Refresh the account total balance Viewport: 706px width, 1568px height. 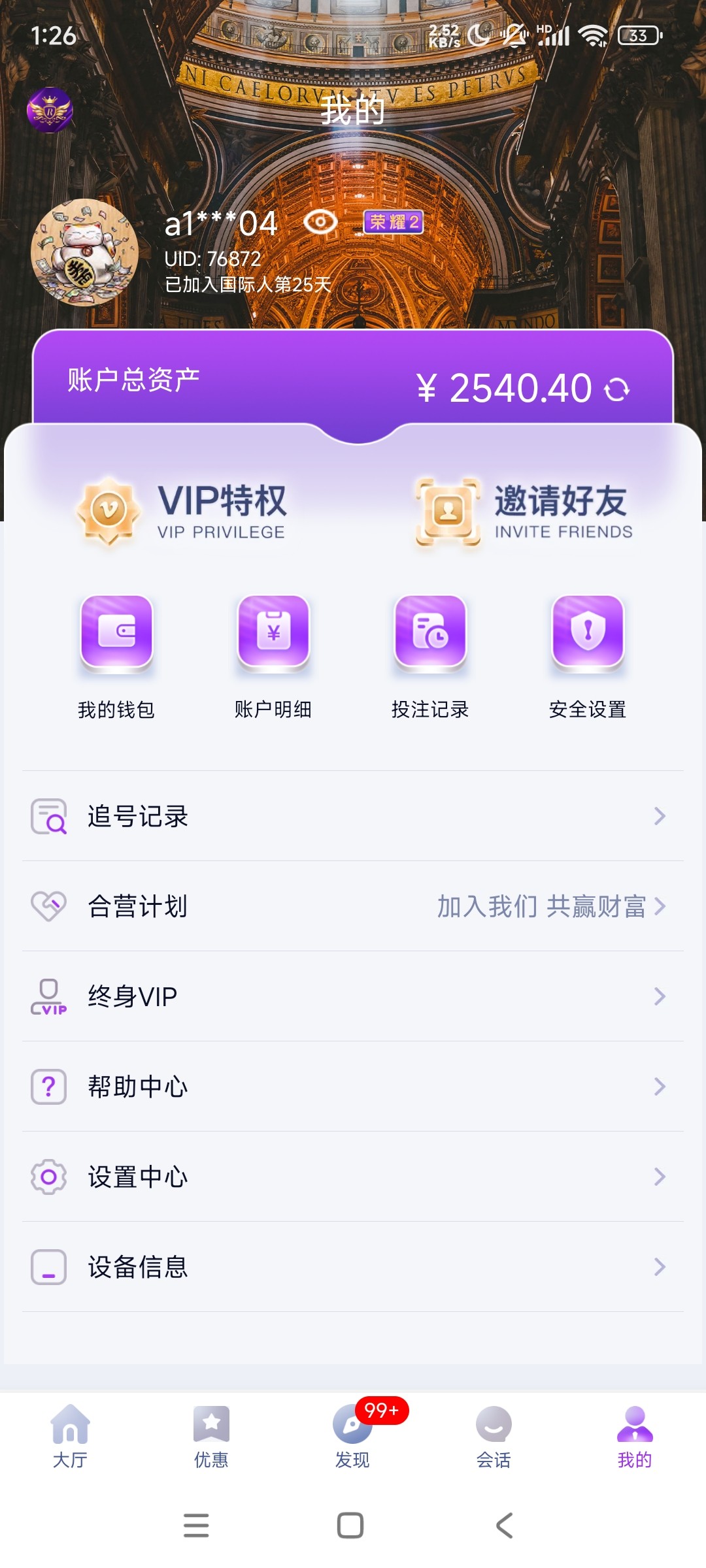[616, 390]
